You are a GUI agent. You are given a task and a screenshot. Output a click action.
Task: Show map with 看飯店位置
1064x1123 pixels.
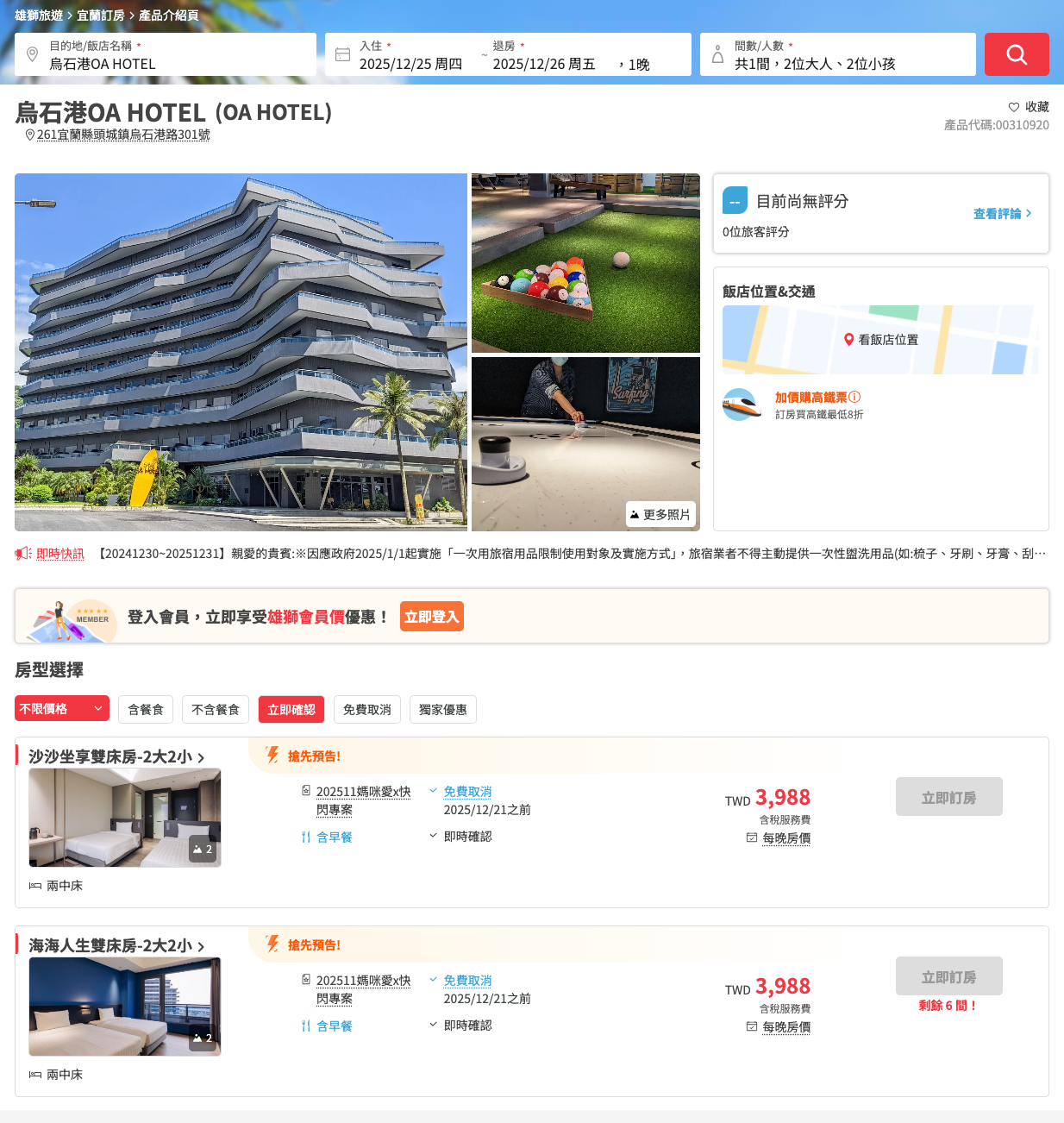click(880, 340)
